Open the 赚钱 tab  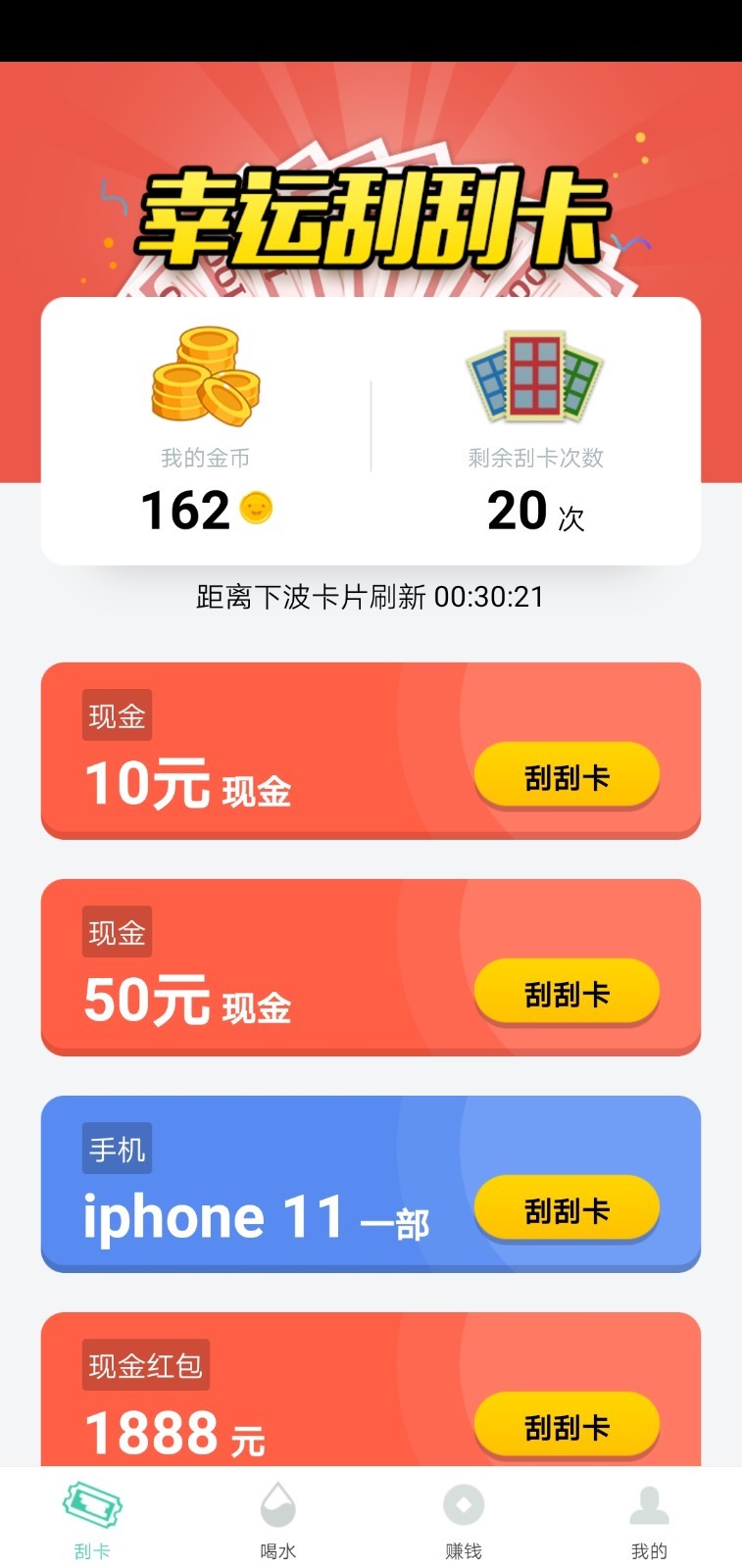coord(464,1520)
